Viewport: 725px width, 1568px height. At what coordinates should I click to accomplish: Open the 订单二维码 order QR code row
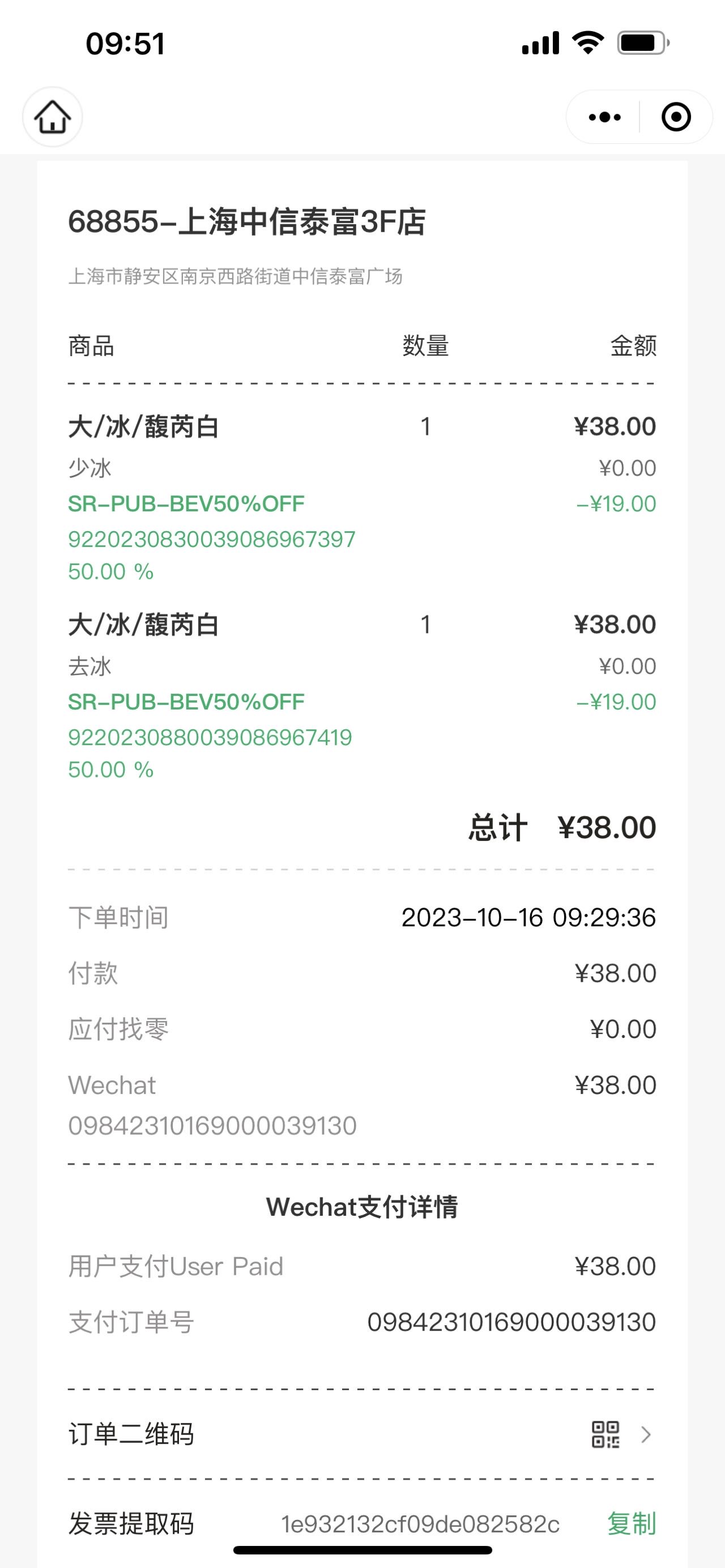(x=362, y=1434)
